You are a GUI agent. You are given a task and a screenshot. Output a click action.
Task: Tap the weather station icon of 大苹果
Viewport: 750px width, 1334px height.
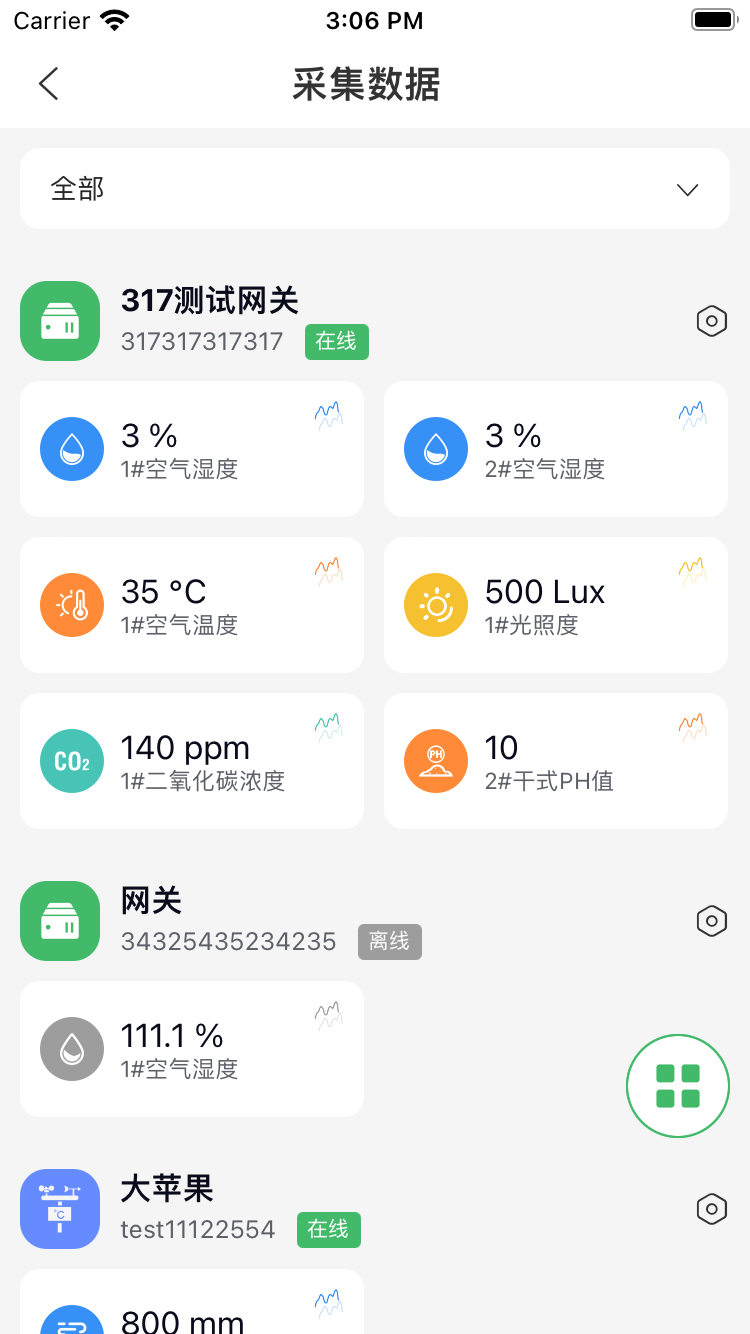pos(59,1209)
